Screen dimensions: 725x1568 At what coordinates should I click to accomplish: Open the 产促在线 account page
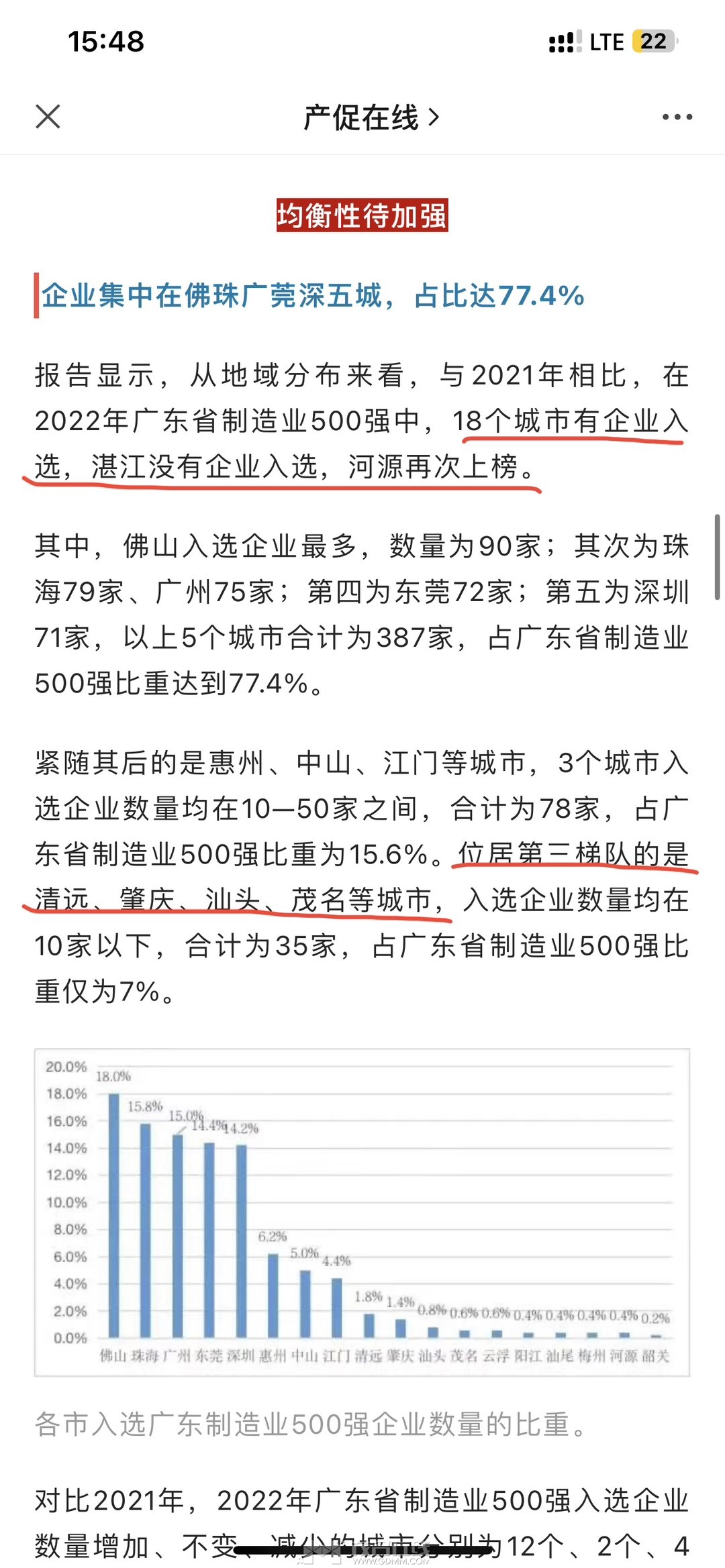[x=371, y=117]
